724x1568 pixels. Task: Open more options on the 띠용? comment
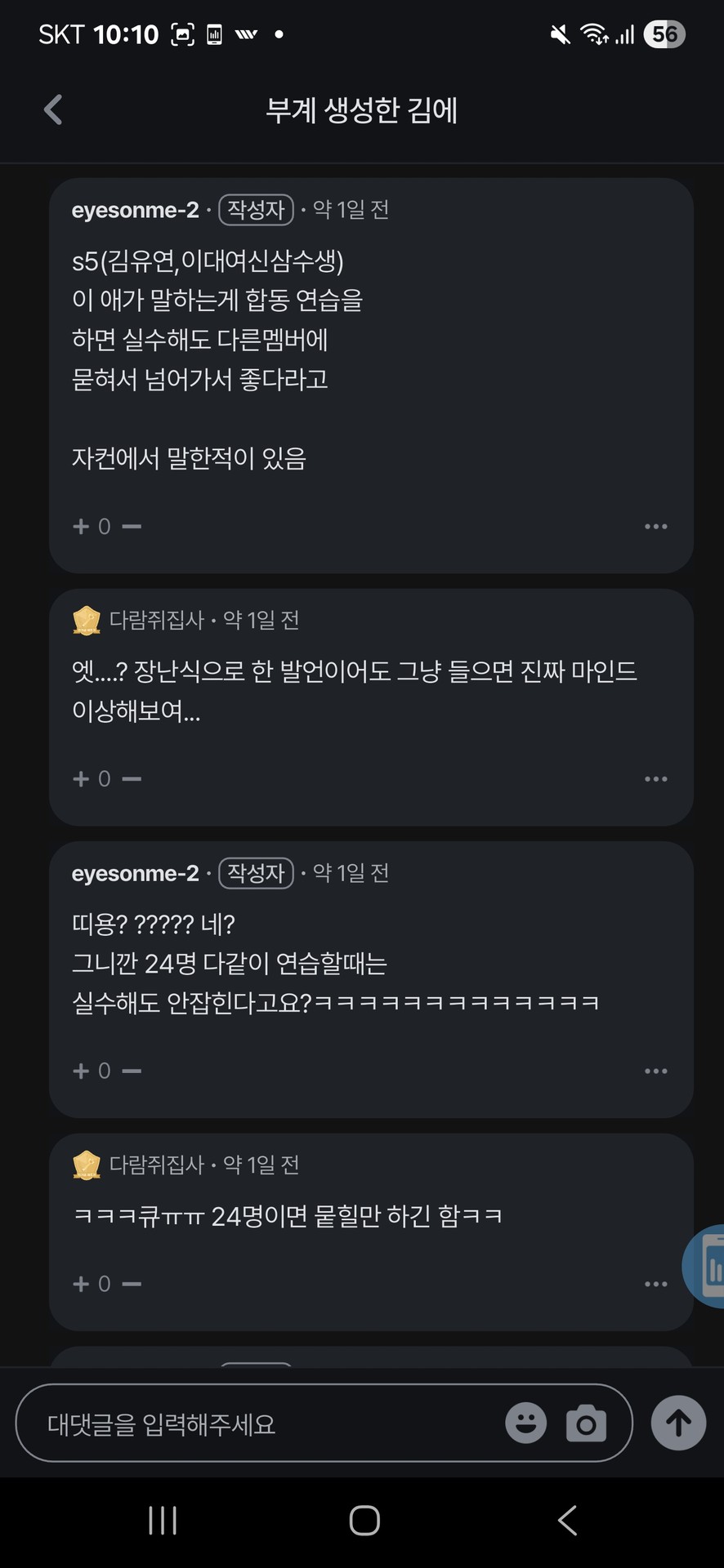(655, 1071)
